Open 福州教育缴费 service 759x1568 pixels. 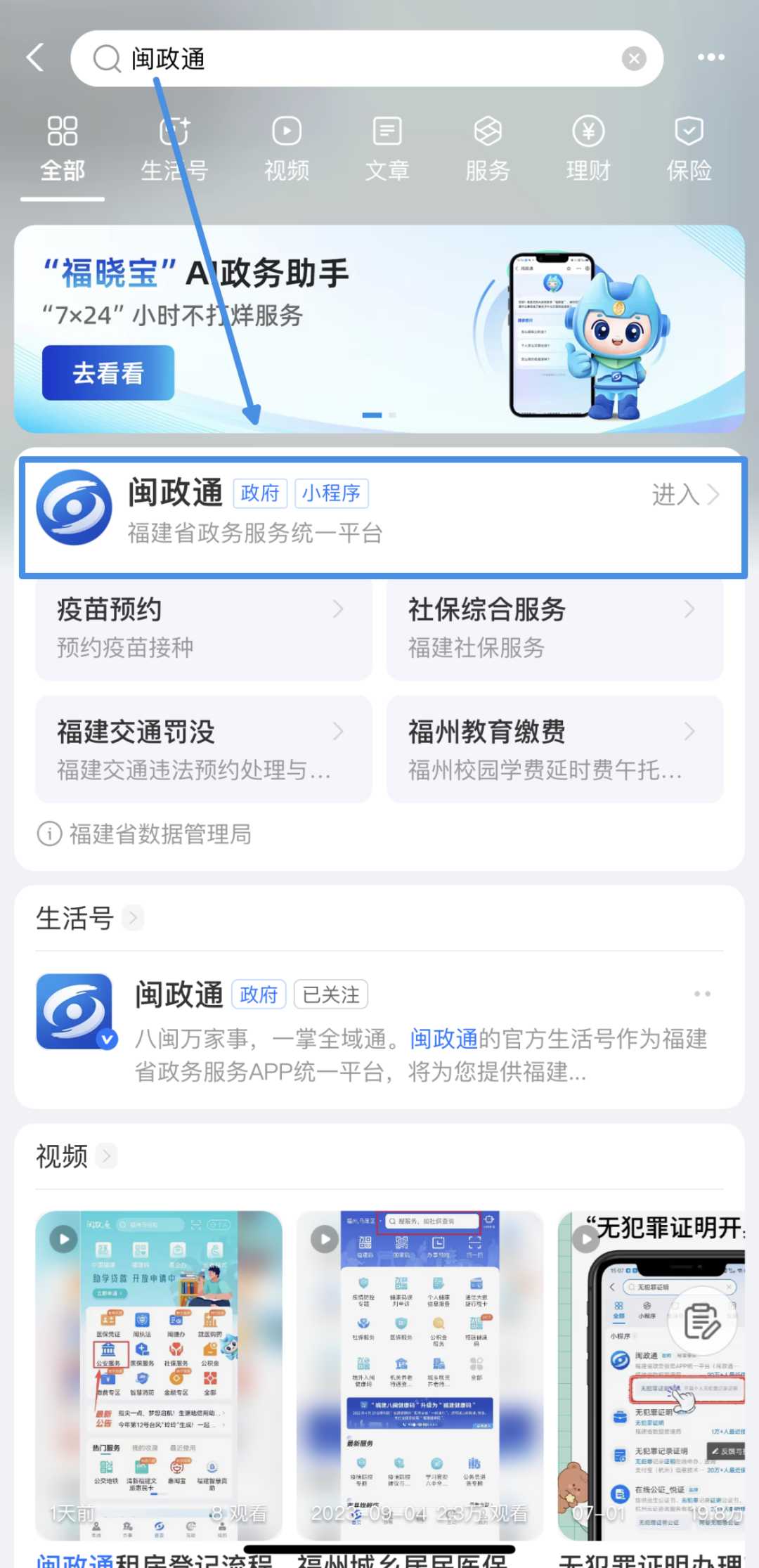click(554, 749)
